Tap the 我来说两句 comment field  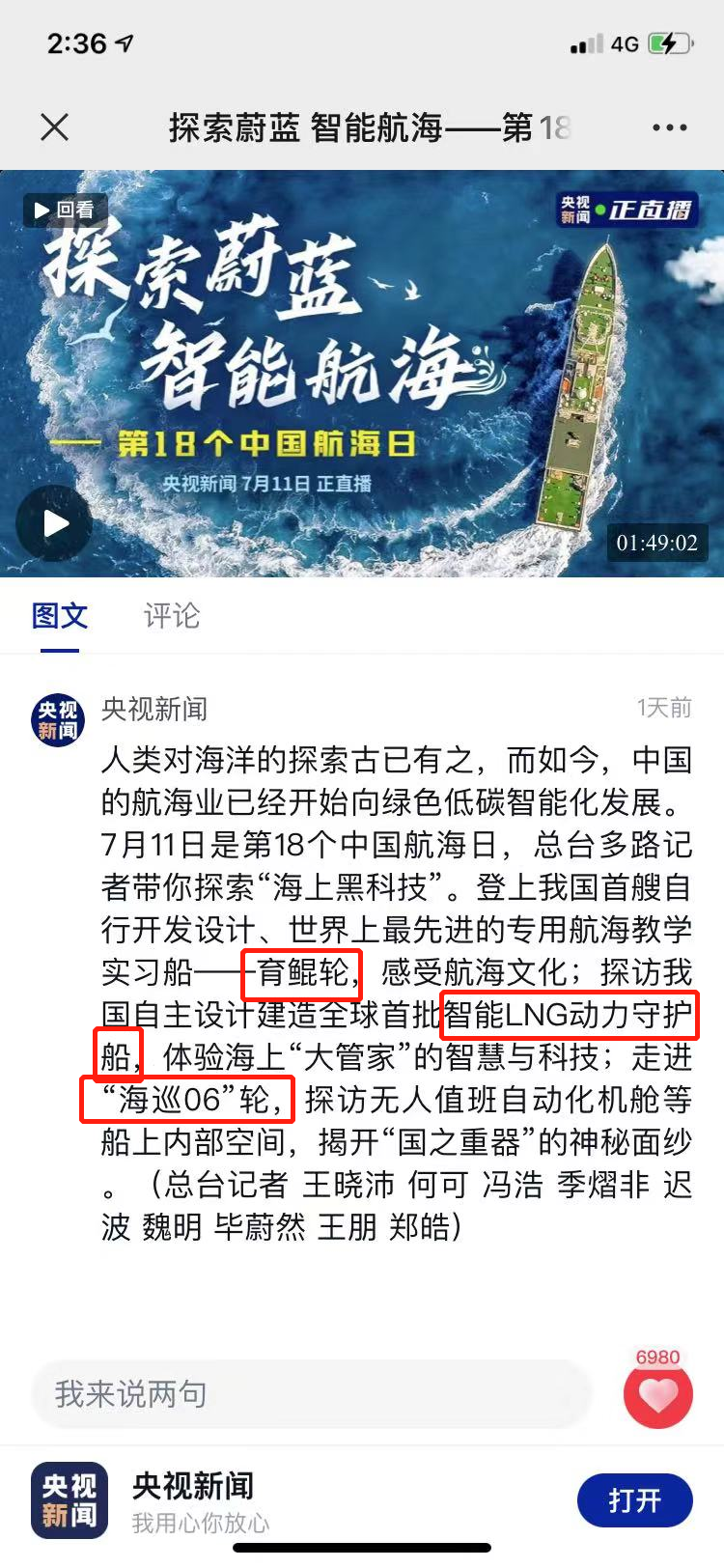[x=309, y=1394]
